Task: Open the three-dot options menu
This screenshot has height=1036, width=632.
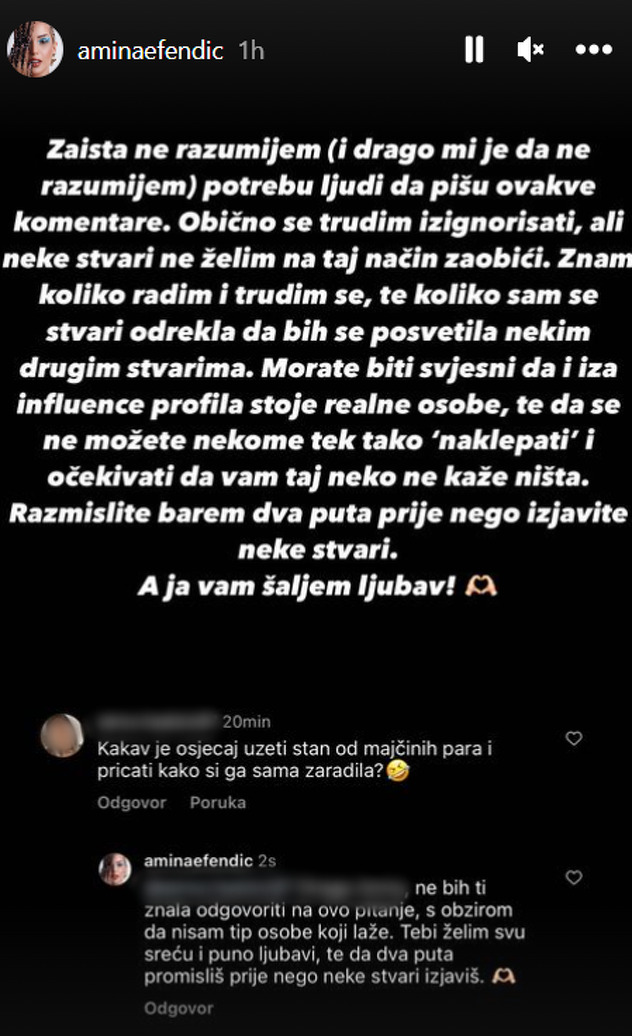Action: click(x=594, y=49)
